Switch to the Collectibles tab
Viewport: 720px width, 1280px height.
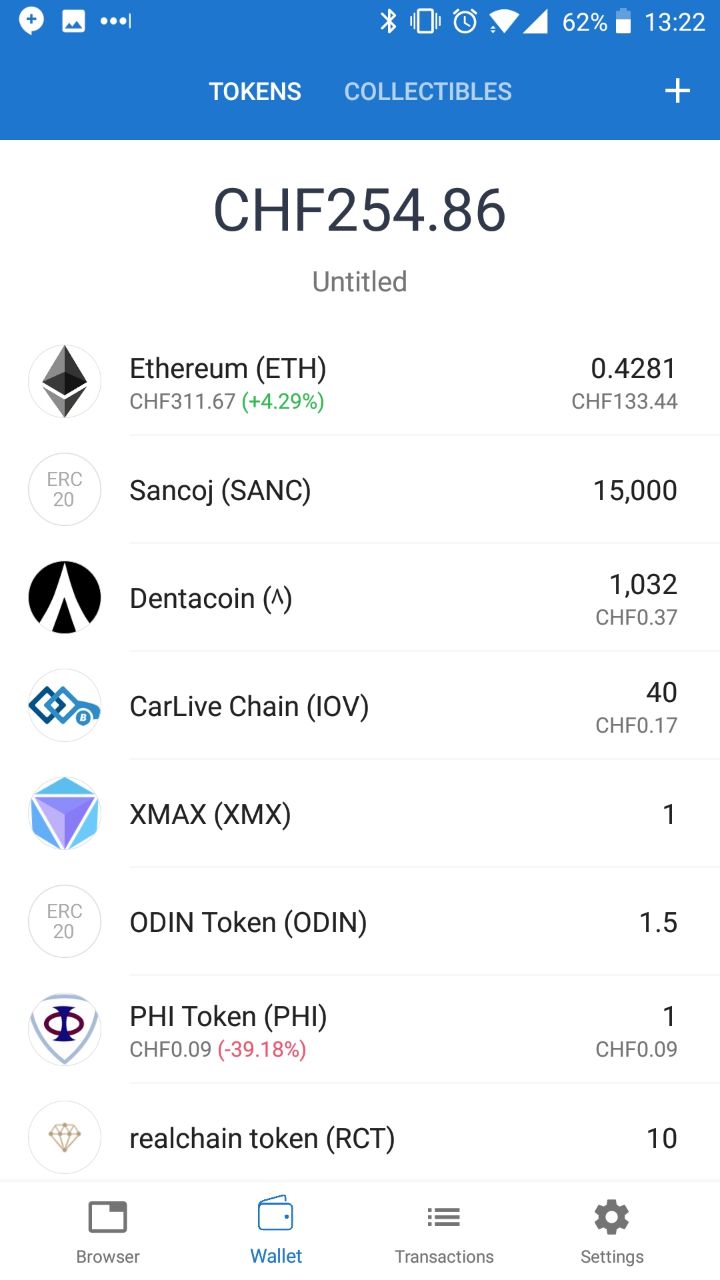(x=428, y=91)
